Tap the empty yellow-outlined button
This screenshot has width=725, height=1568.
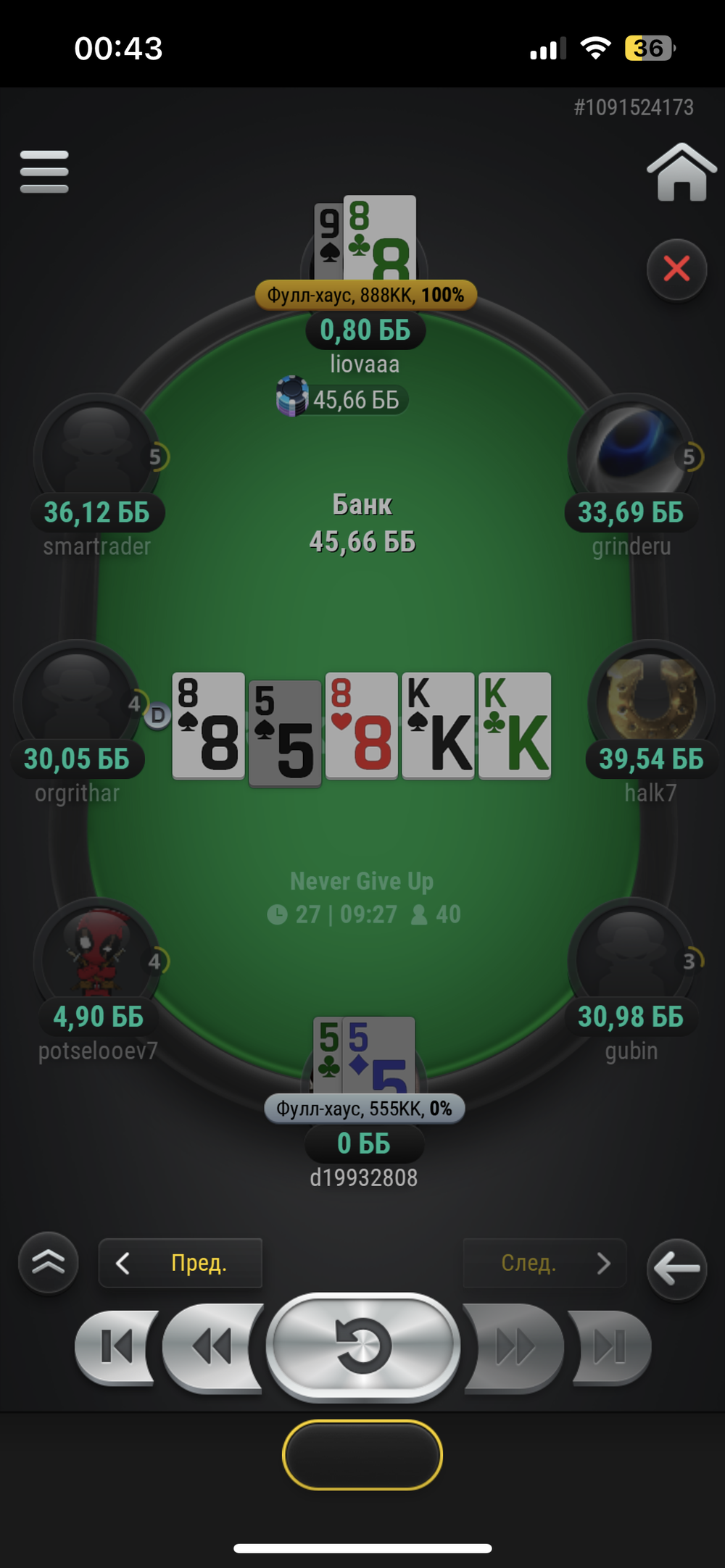[x=362, y=1454]
